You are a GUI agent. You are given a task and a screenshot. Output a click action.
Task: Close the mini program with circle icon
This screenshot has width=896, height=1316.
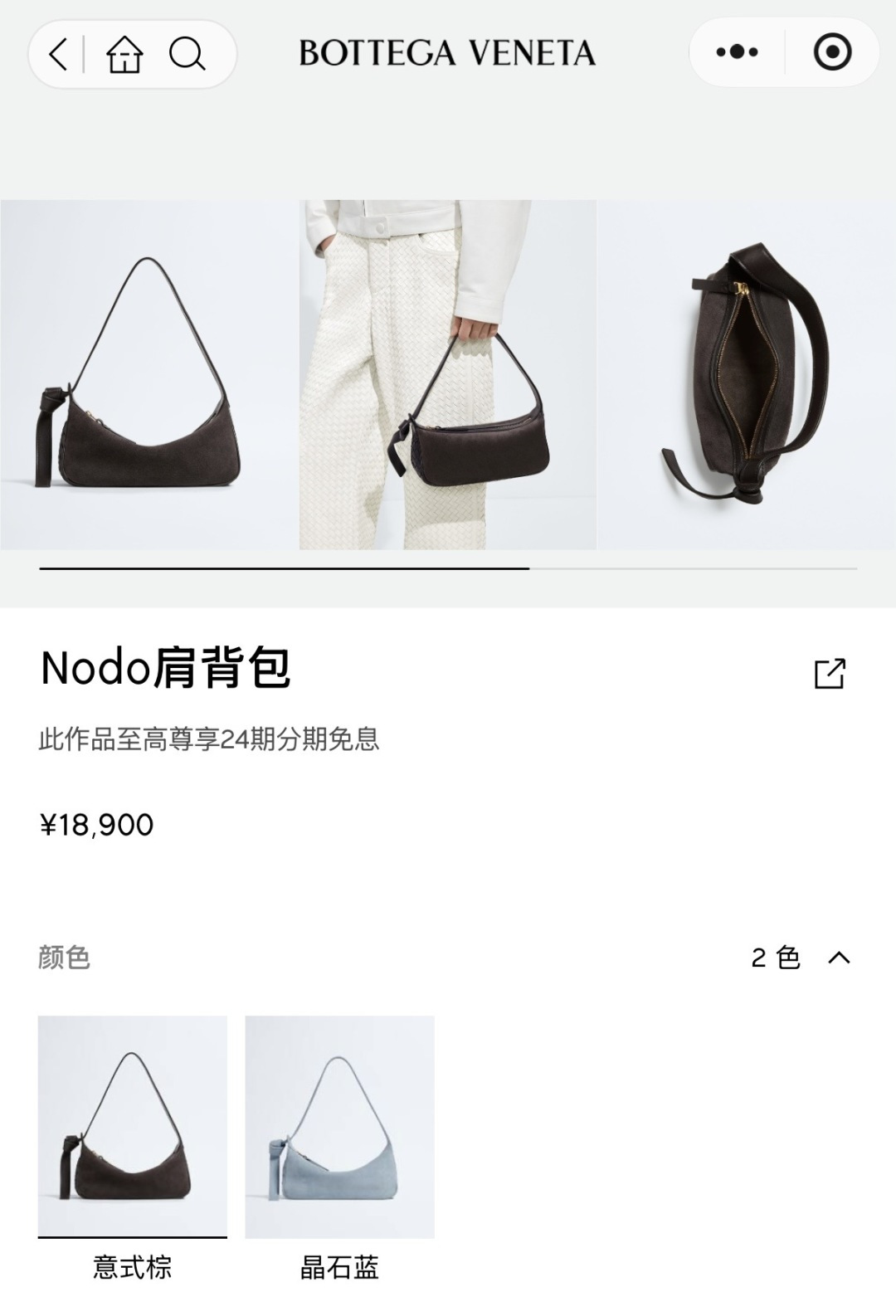coord(832,52)
